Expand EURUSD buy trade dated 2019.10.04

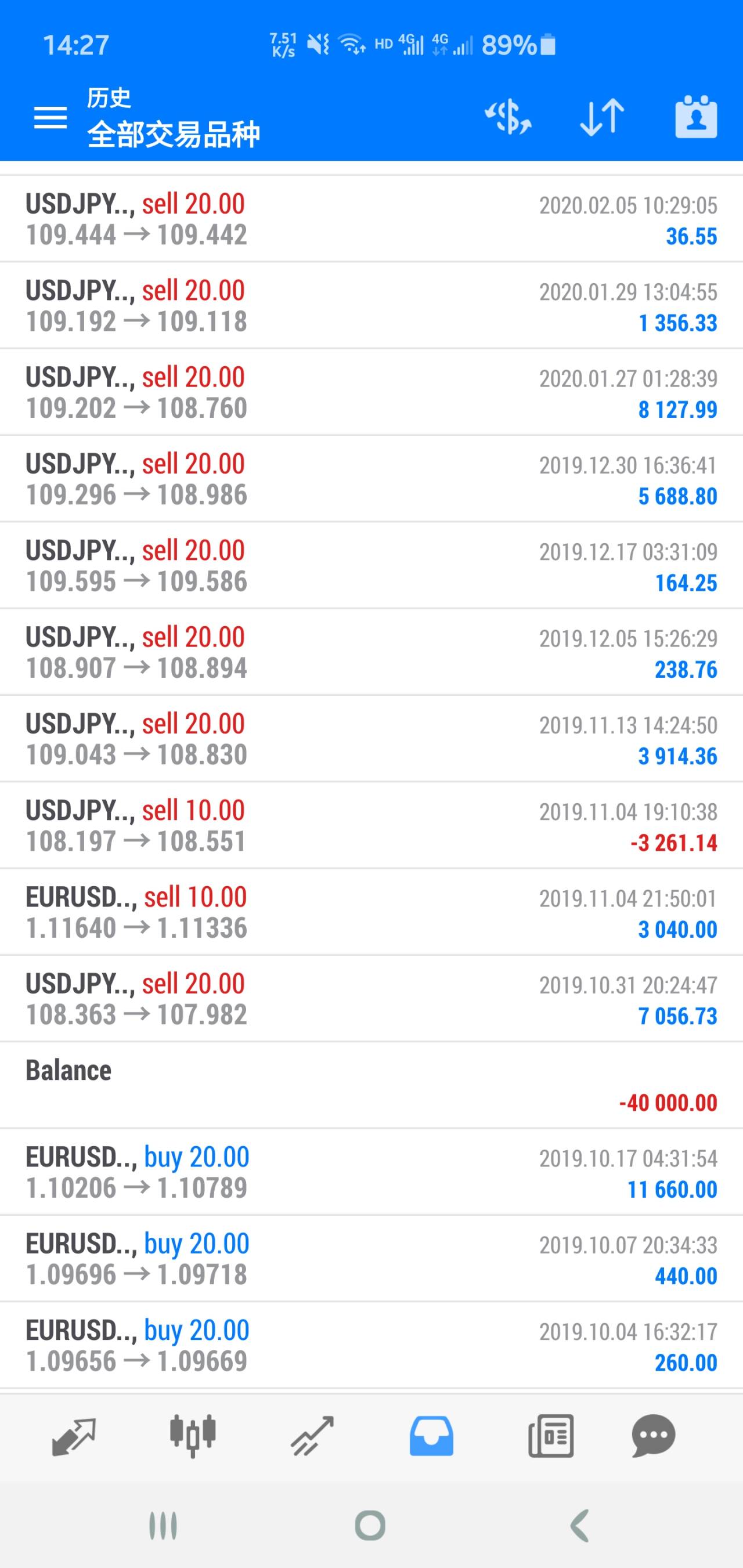tap(371, 1346)
